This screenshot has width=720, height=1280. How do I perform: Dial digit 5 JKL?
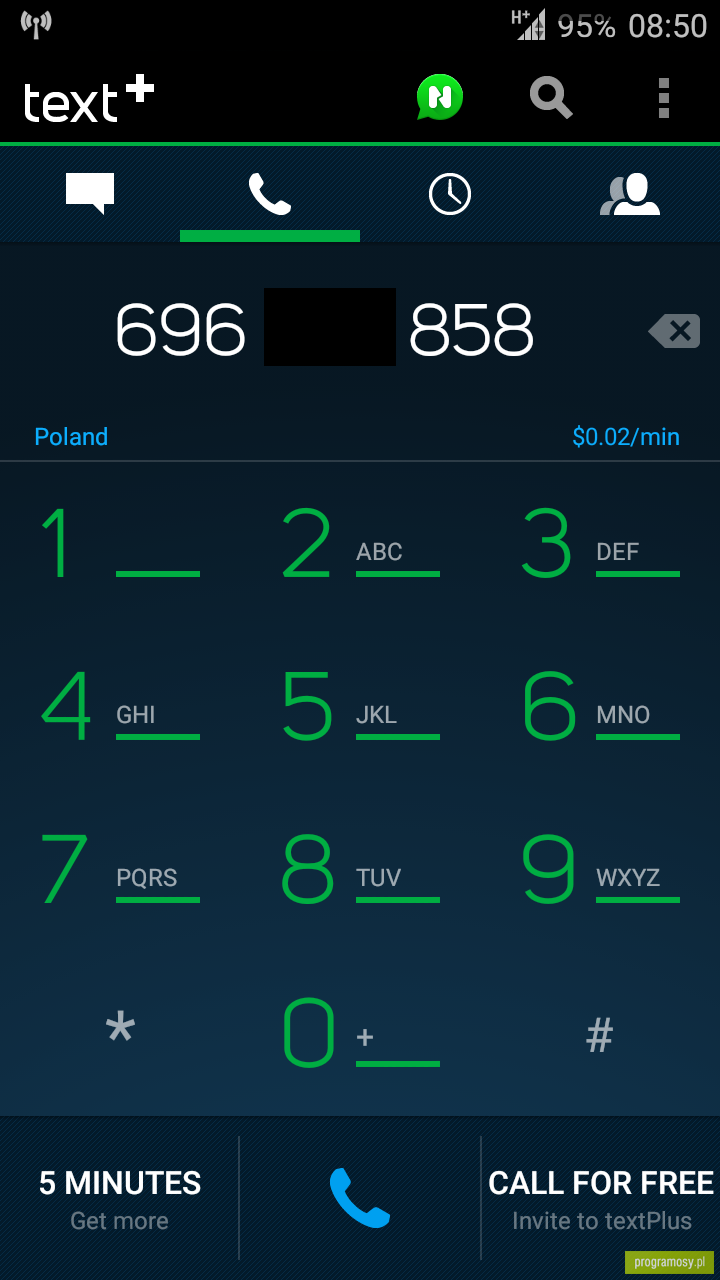360,706
